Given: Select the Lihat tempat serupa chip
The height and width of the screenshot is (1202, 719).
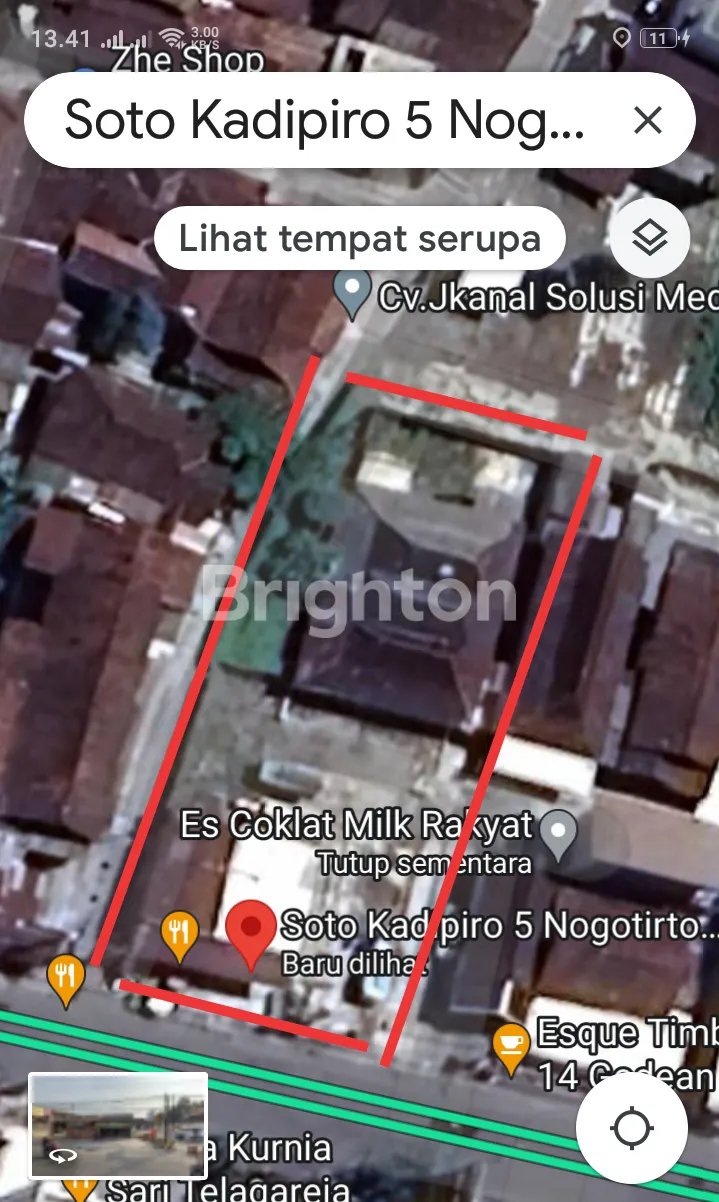Looking at the screenshot, I should (x=360, y=239).
